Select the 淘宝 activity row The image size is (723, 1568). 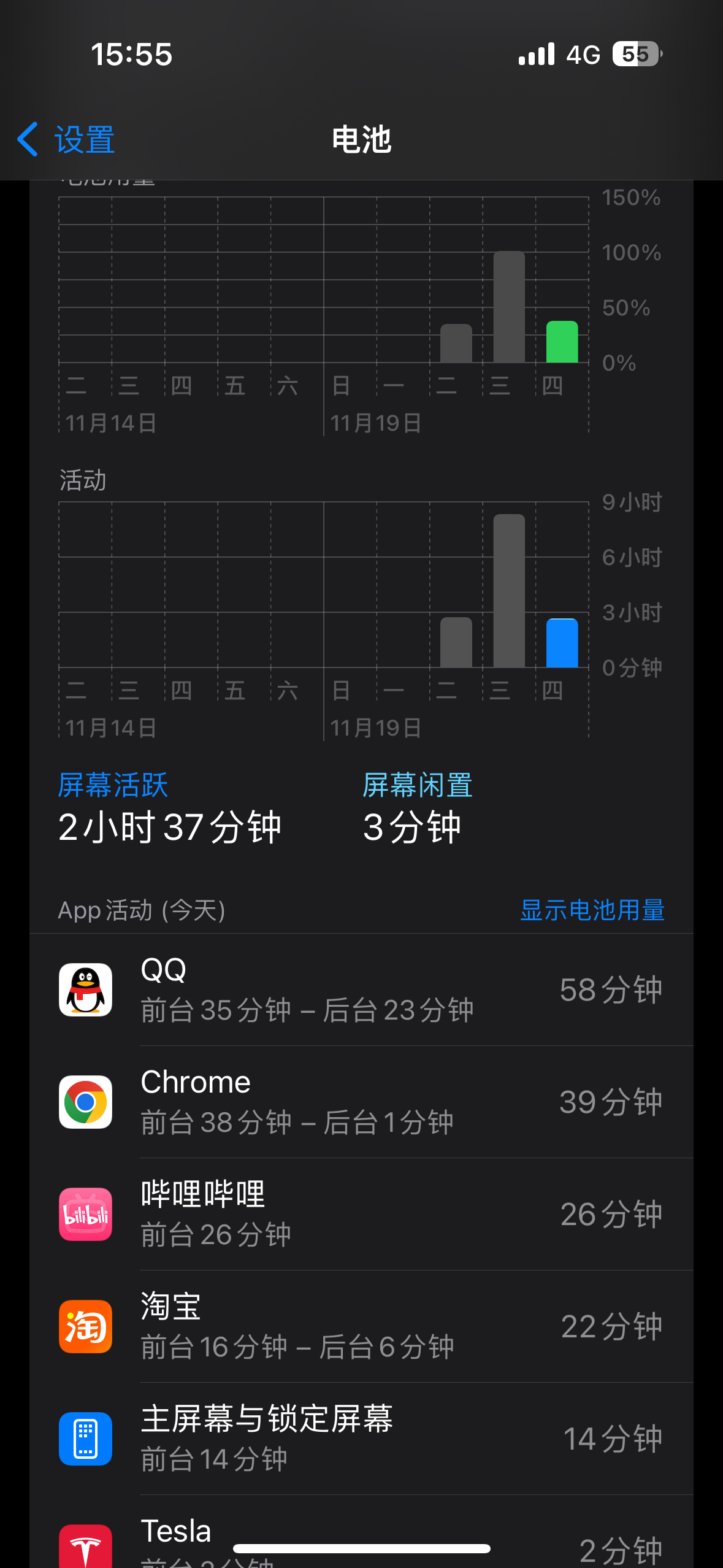361,1326
